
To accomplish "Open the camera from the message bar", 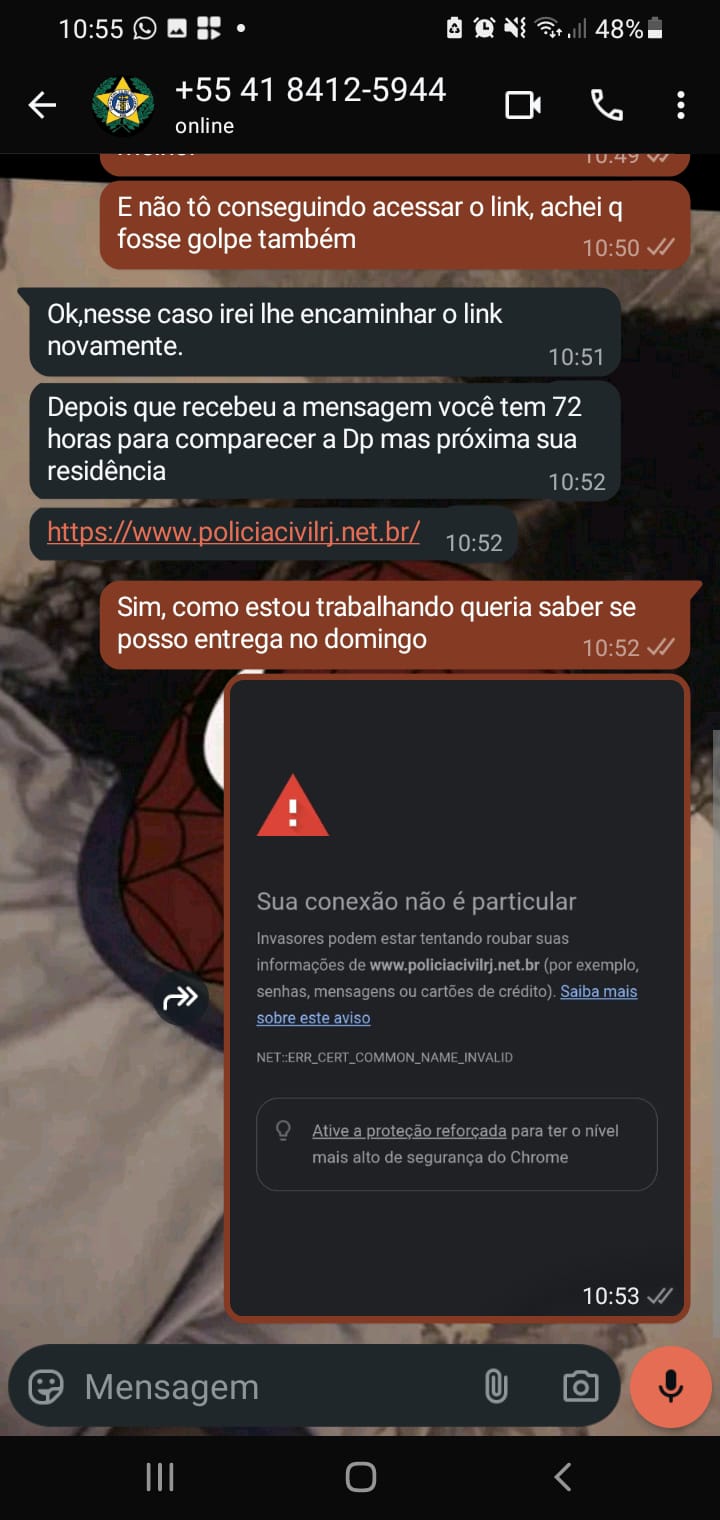I will click(580, 1387).
